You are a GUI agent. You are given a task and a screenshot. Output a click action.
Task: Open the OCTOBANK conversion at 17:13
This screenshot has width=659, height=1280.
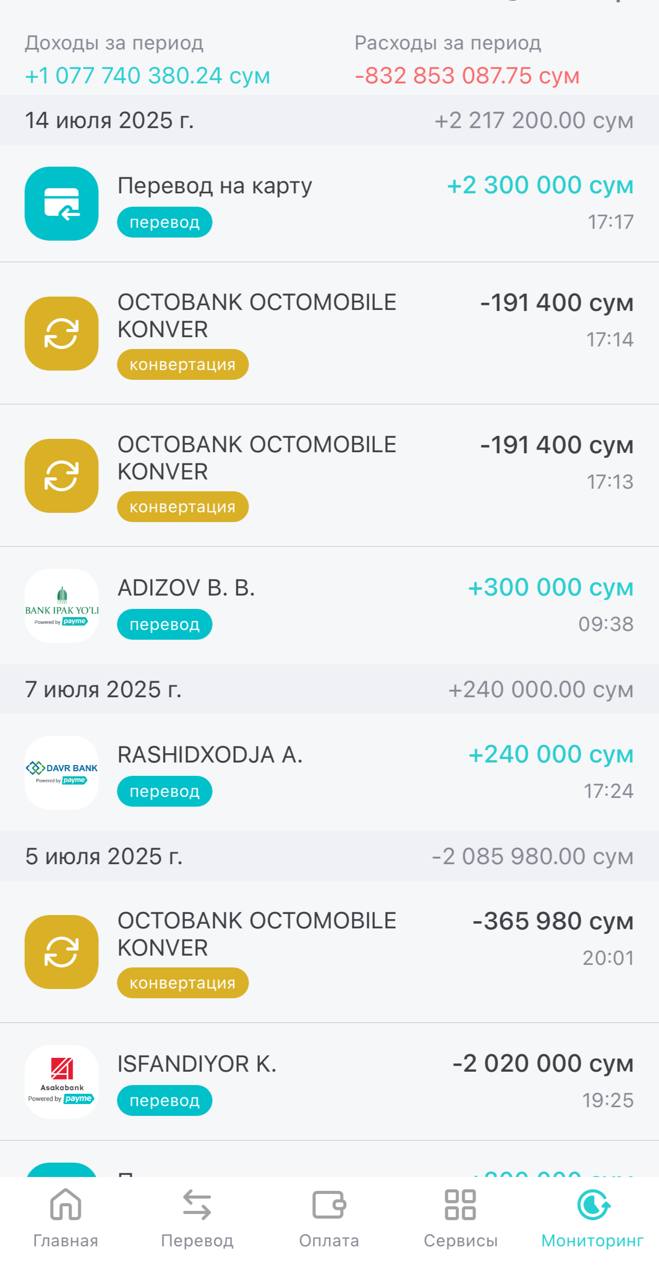pyautogui.click(x=329, y=476)
